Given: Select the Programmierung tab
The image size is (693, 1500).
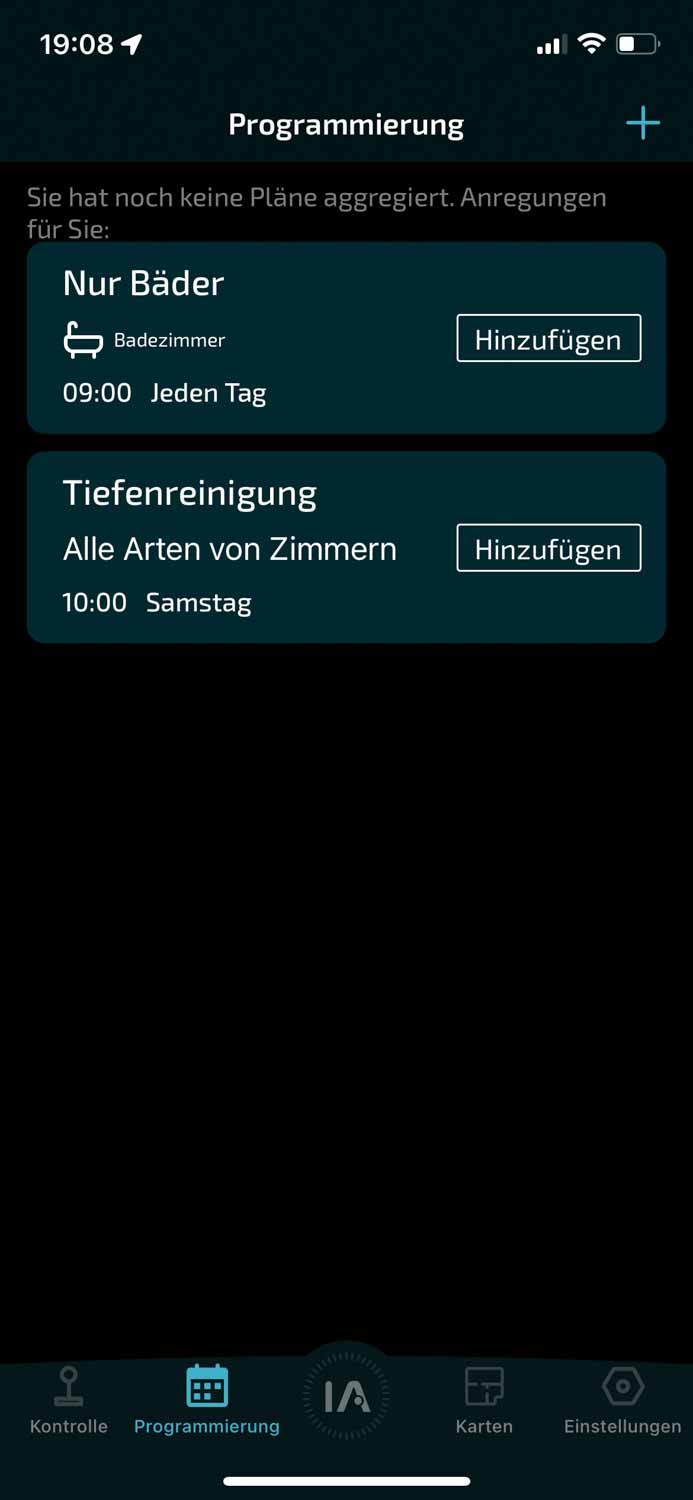Looking at the screenshot, I should [207, 1400].
